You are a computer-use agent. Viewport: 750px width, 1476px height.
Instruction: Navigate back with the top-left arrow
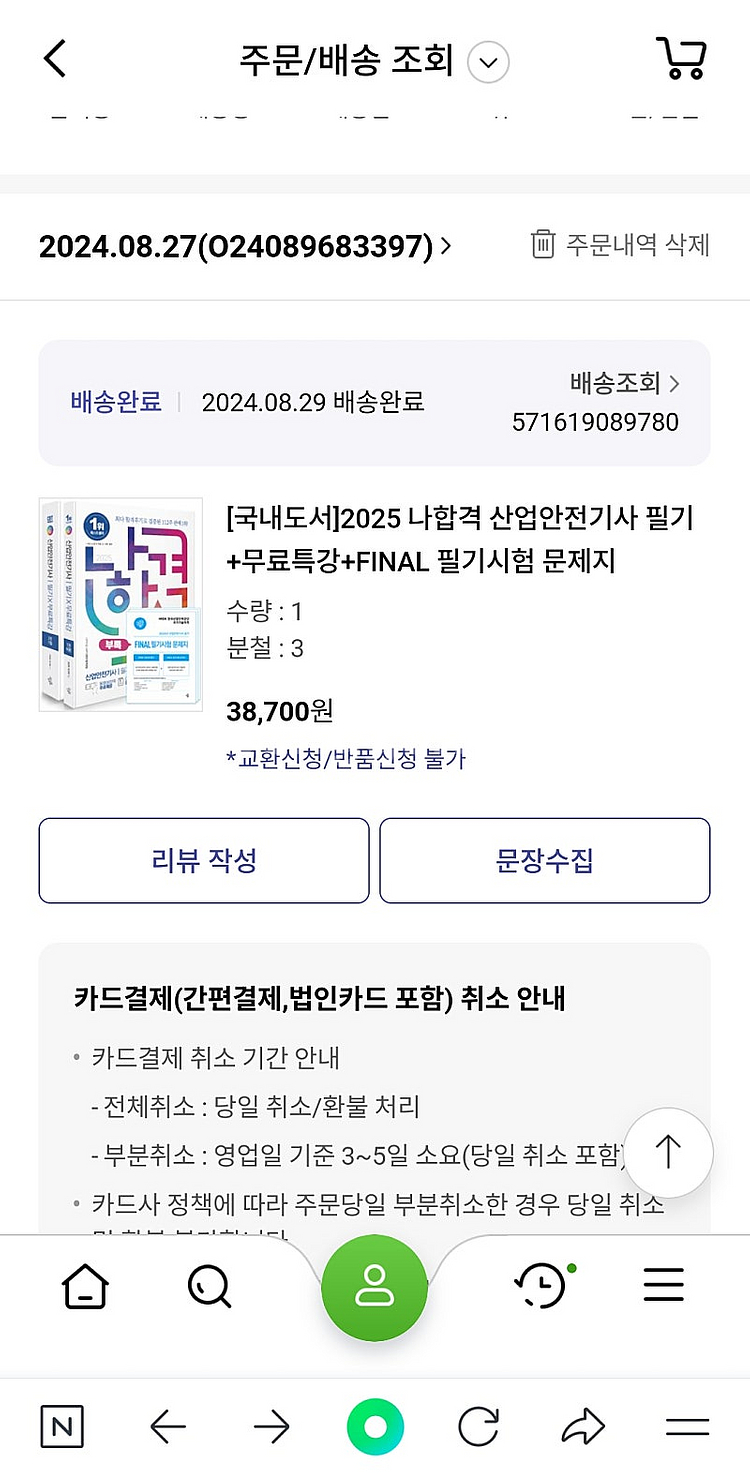pyautogui.click(x=55, y=58)
